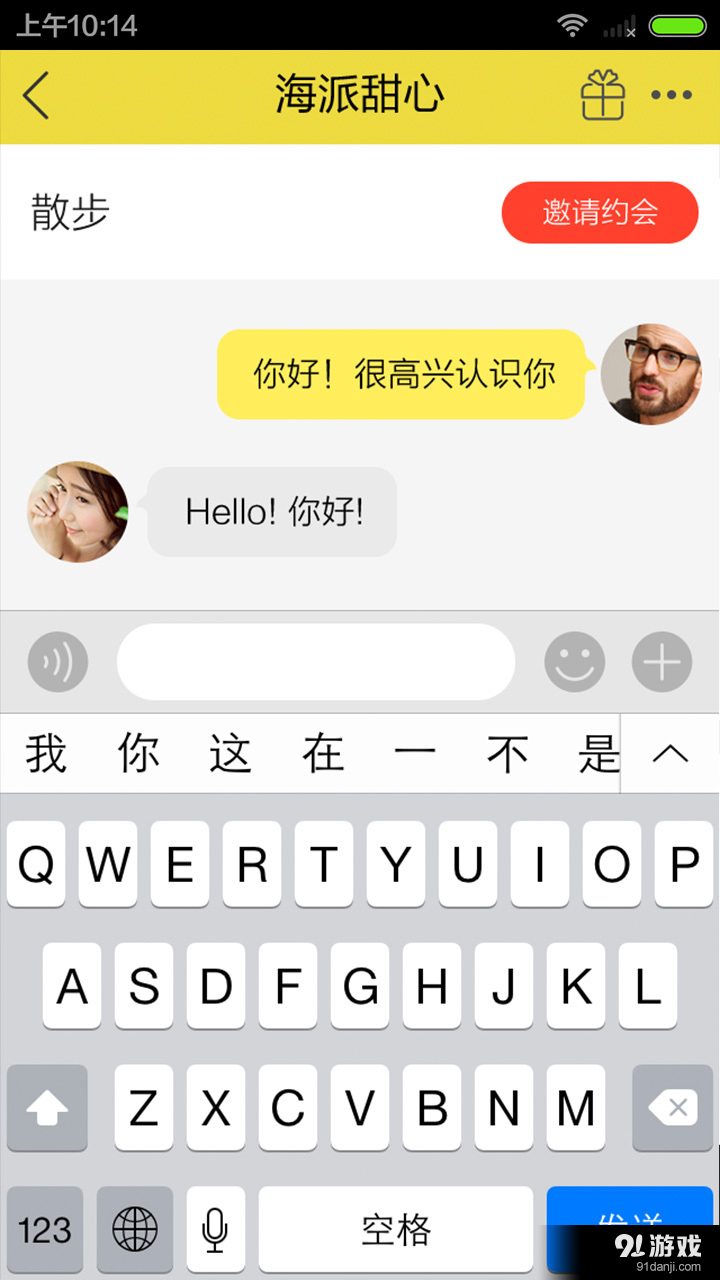Toggle the Shift key on the keyboard

point(47,1108)
